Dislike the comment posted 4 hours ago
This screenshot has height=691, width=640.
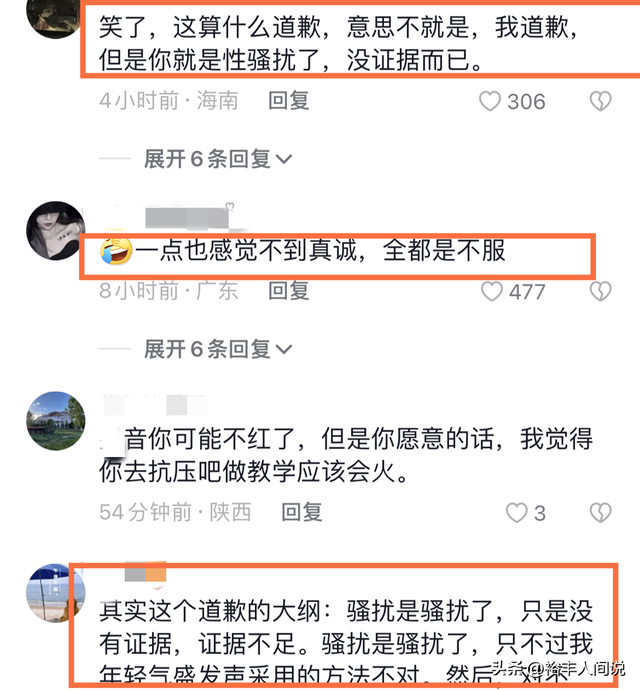pyautogui.click(x=600, y=101)
